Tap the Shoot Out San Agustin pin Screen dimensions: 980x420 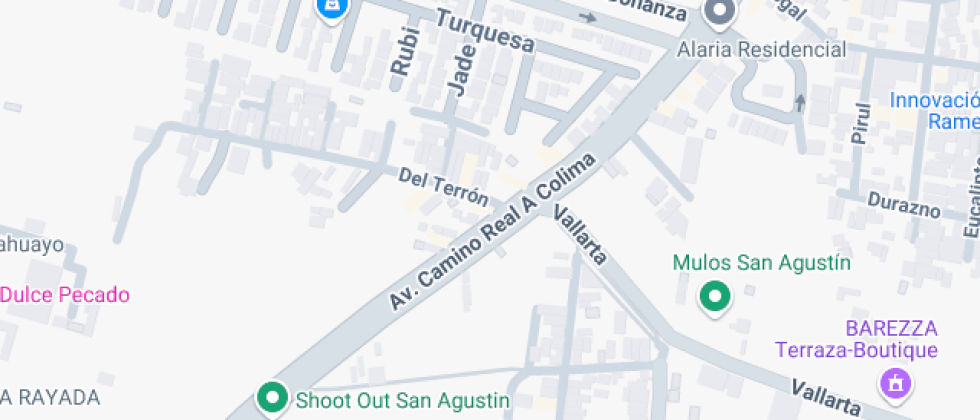tap(271, 400)
